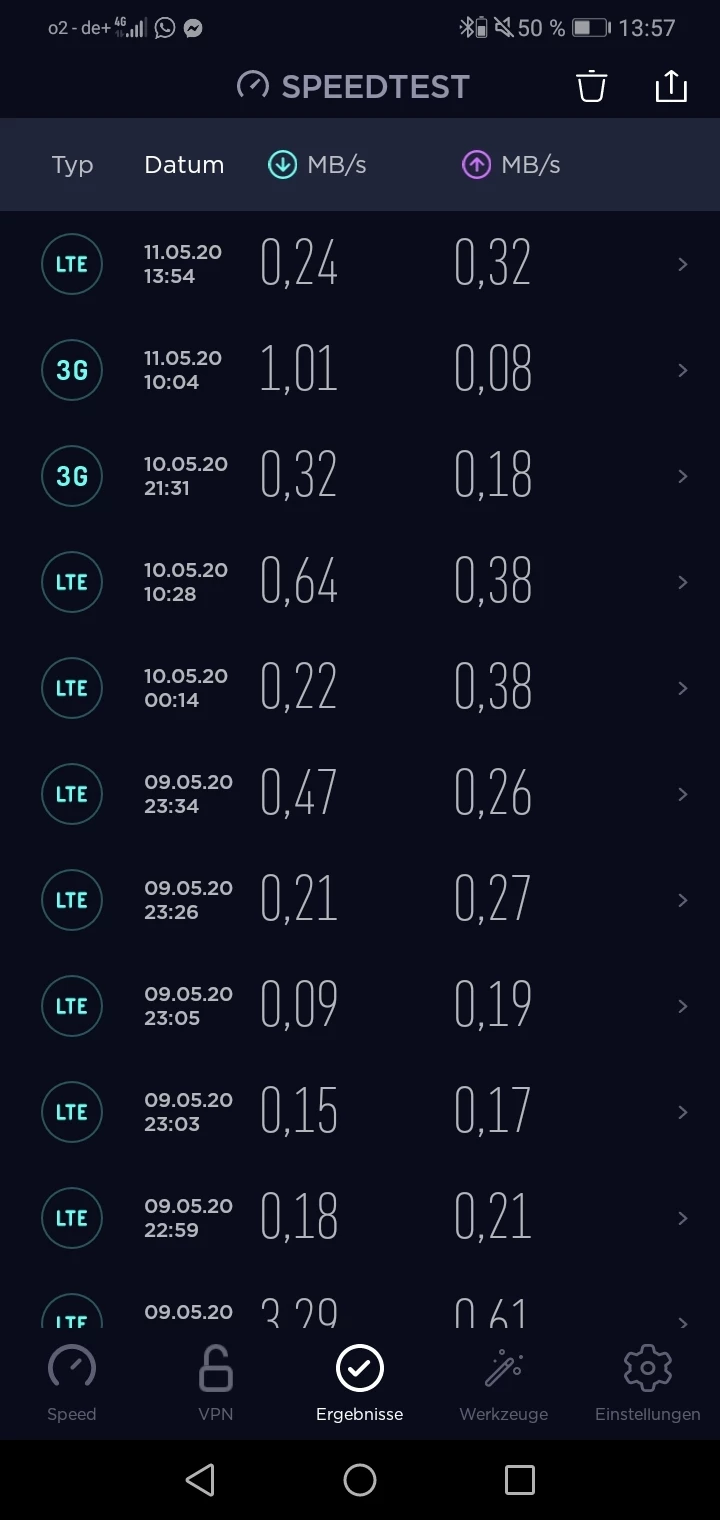Screen dimensions: 720x1520
Task: Open the result from 09.05.20 22:59
Action: pyautogui.click(x=360, y=1218)
